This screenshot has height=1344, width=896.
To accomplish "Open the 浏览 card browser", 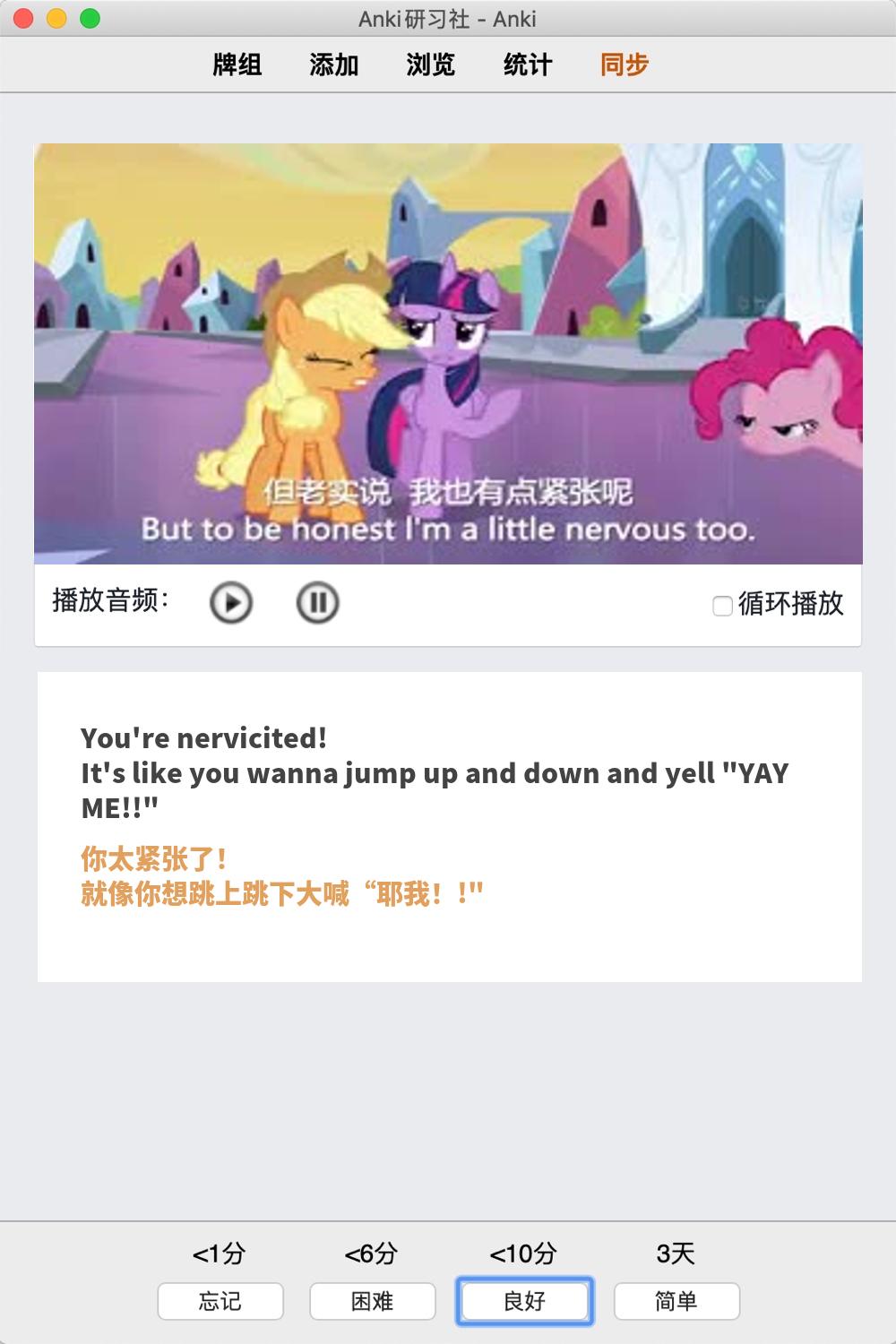I will click(x=431, y=65).
